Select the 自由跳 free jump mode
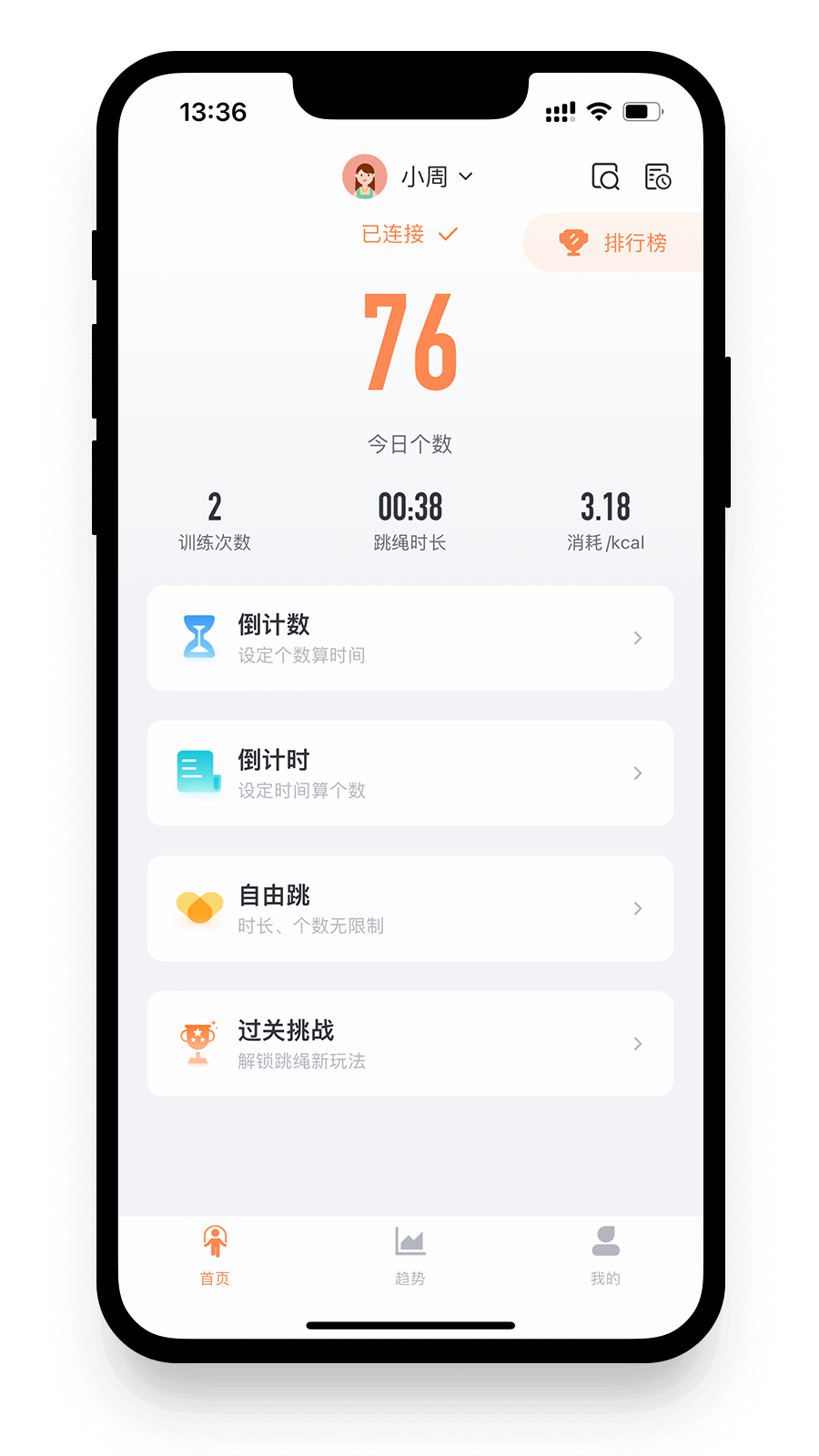Screen dimensions: 819x1456 (410, 908)
